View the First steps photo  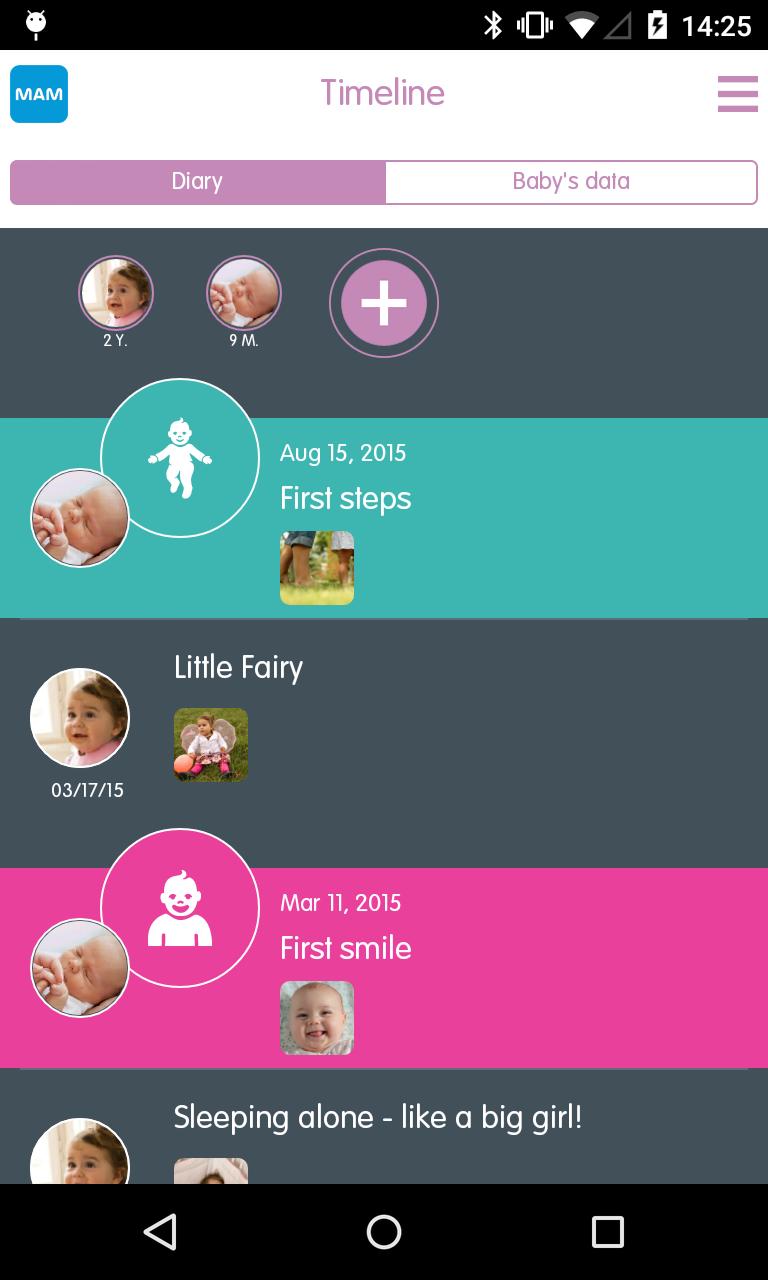317,568
